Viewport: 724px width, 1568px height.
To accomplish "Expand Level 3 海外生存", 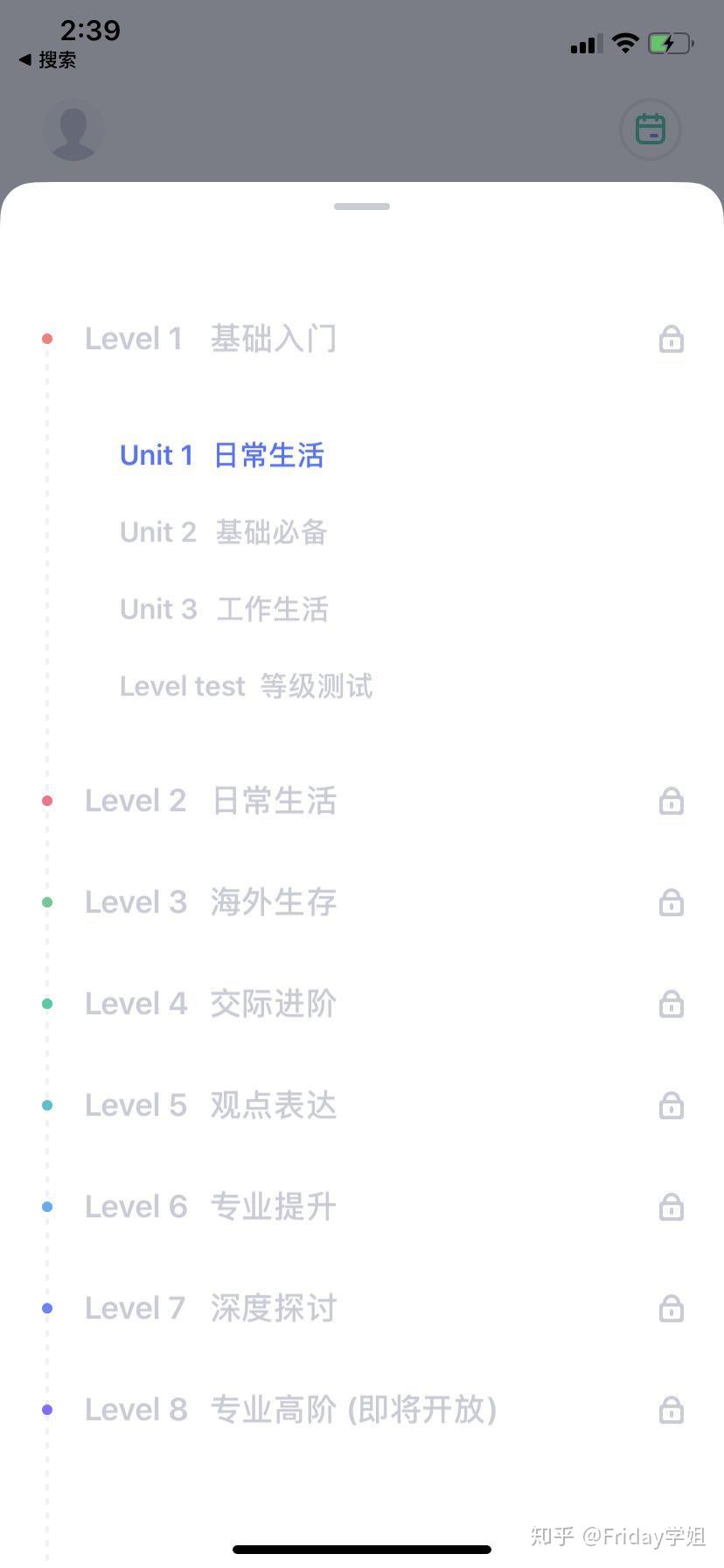I will pyautogui.click(x=211, y=902).
